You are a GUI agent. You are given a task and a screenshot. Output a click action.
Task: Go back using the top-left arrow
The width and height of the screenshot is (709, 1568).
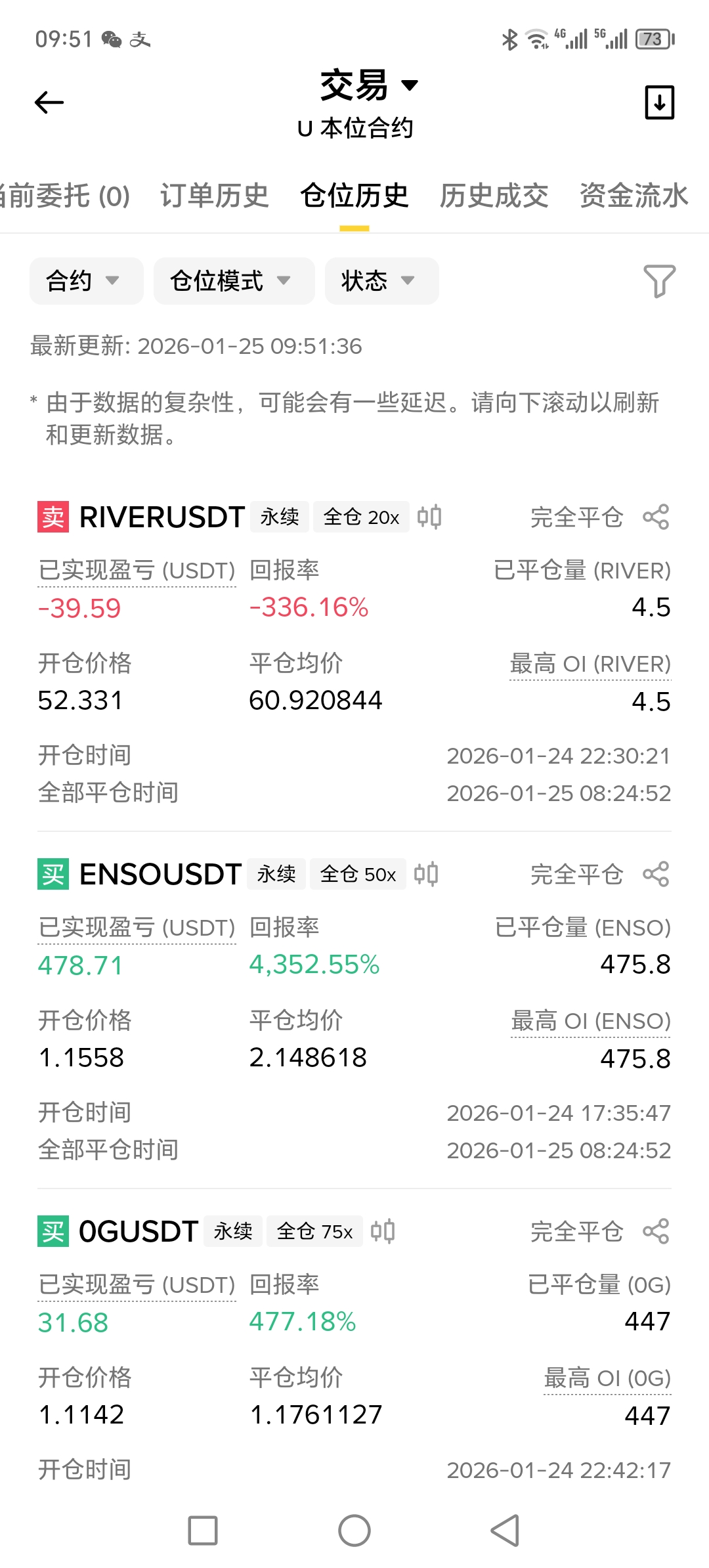(49, 102)
